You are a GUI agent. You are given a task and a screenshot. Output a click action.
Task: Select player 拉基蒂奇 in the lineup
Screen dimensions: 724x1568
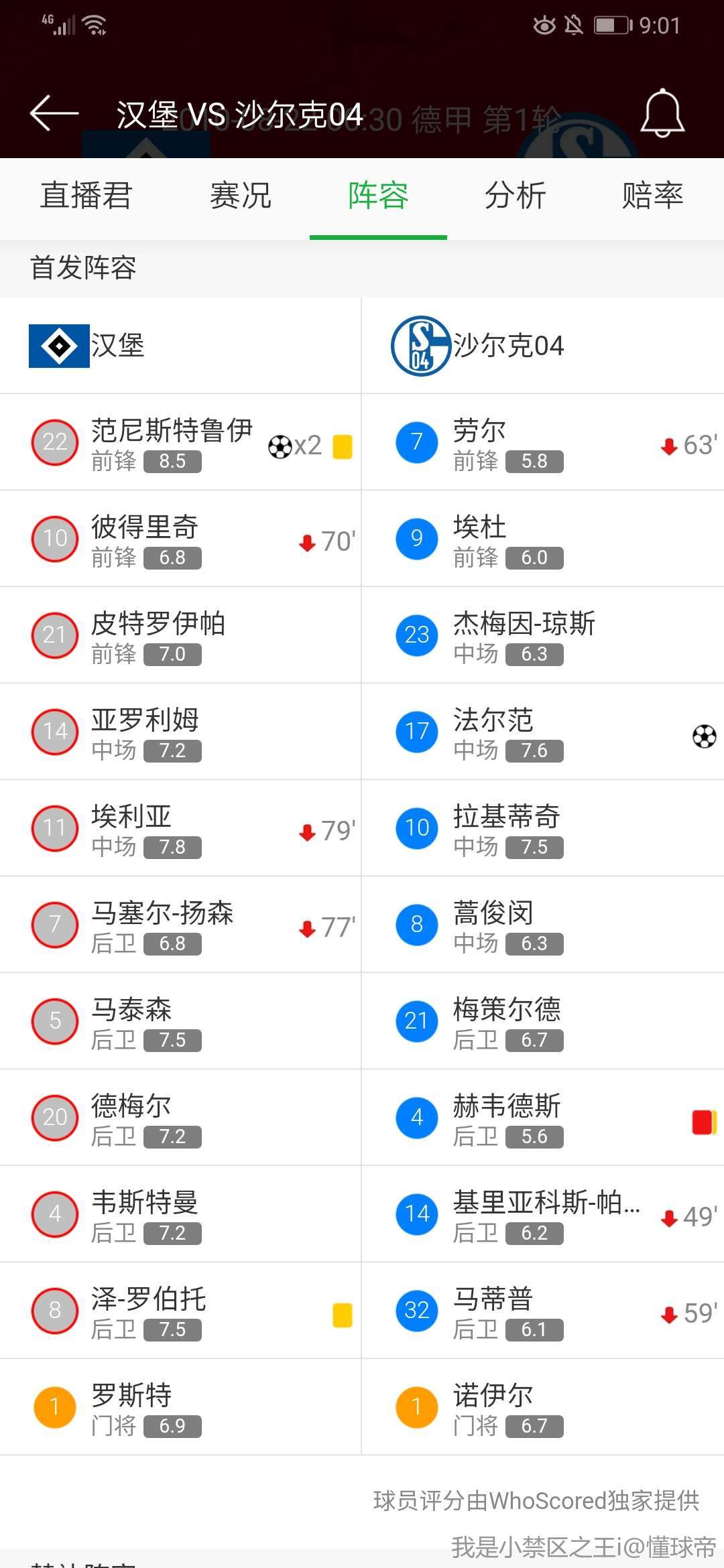[x=507, y=828]
